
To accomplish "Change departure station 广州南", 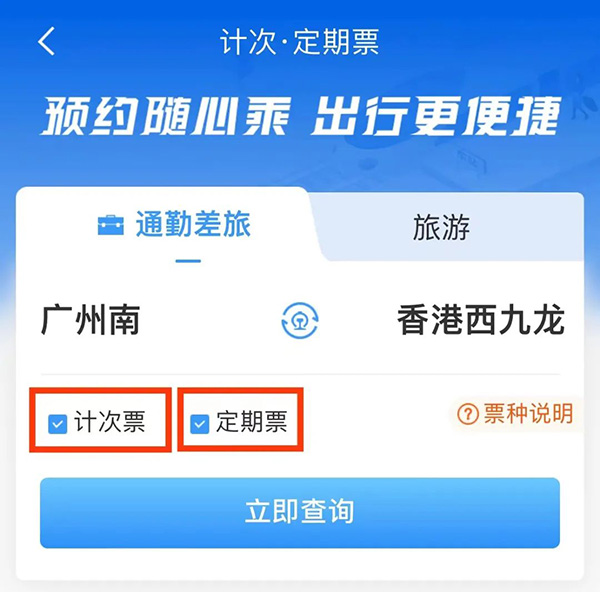I will (x=91, y=320).
